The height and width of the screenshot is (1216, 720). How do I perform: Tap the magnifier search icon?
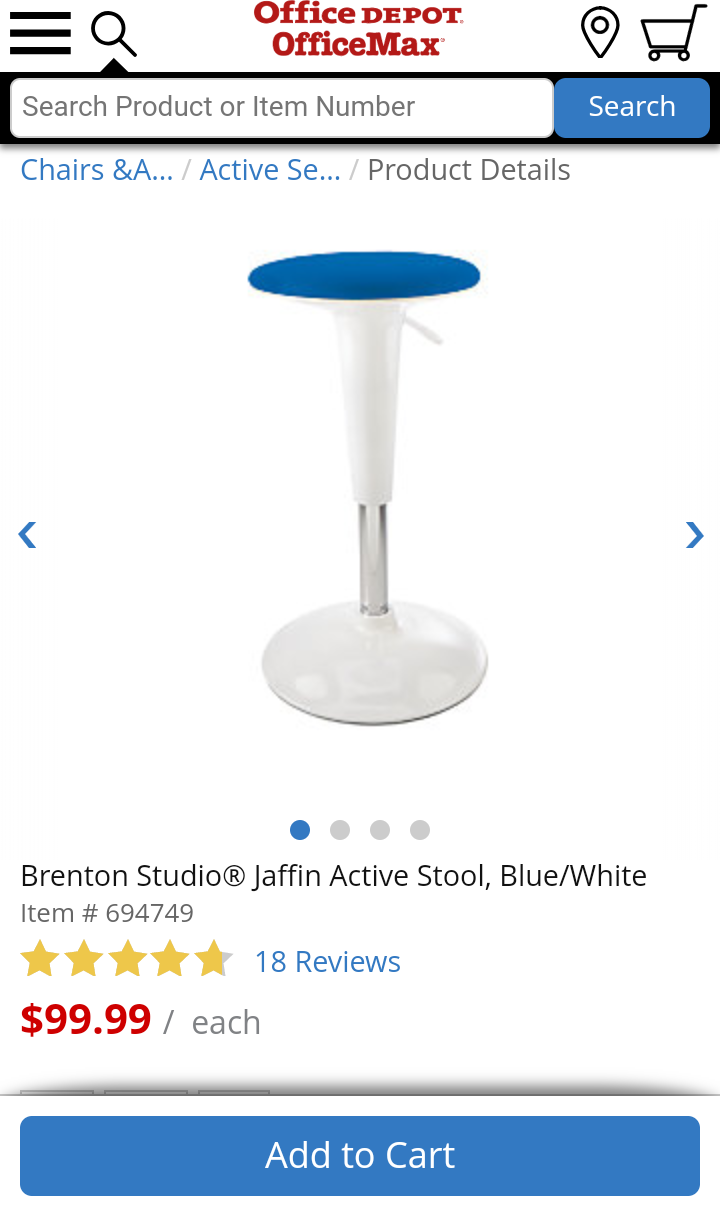coord(113,34)
